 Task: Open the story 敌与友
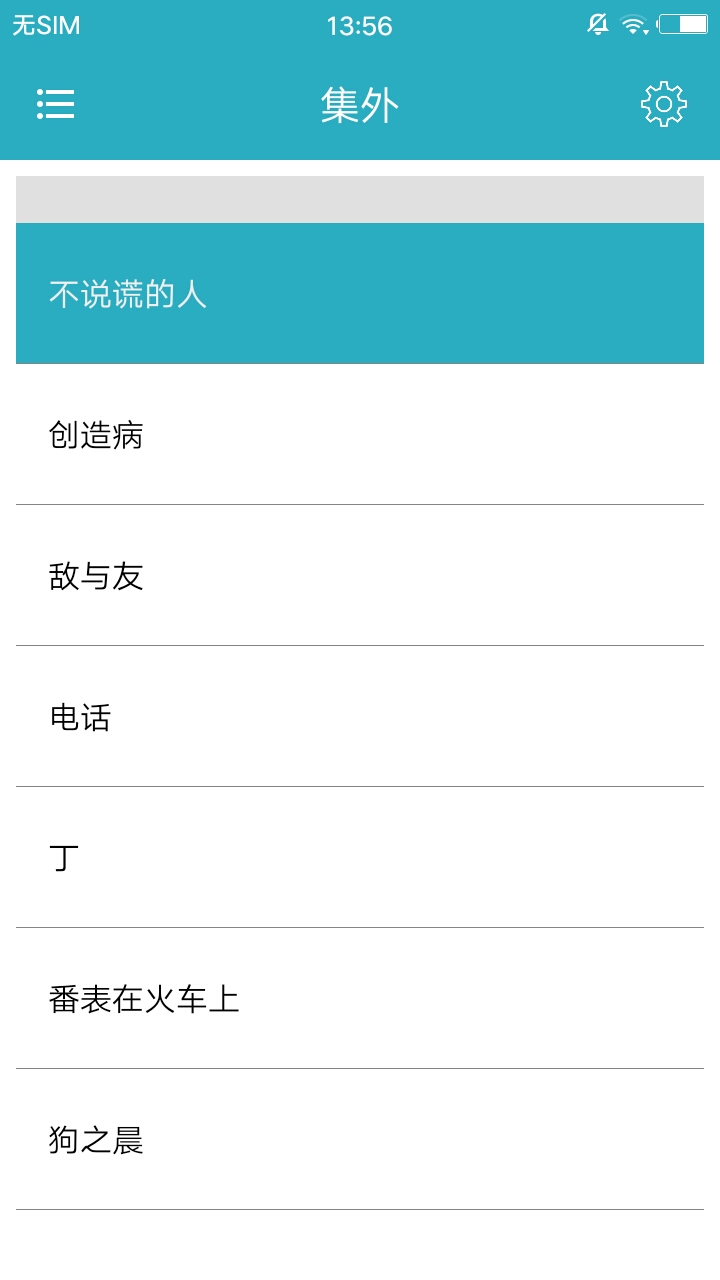(x=360, y=576)
